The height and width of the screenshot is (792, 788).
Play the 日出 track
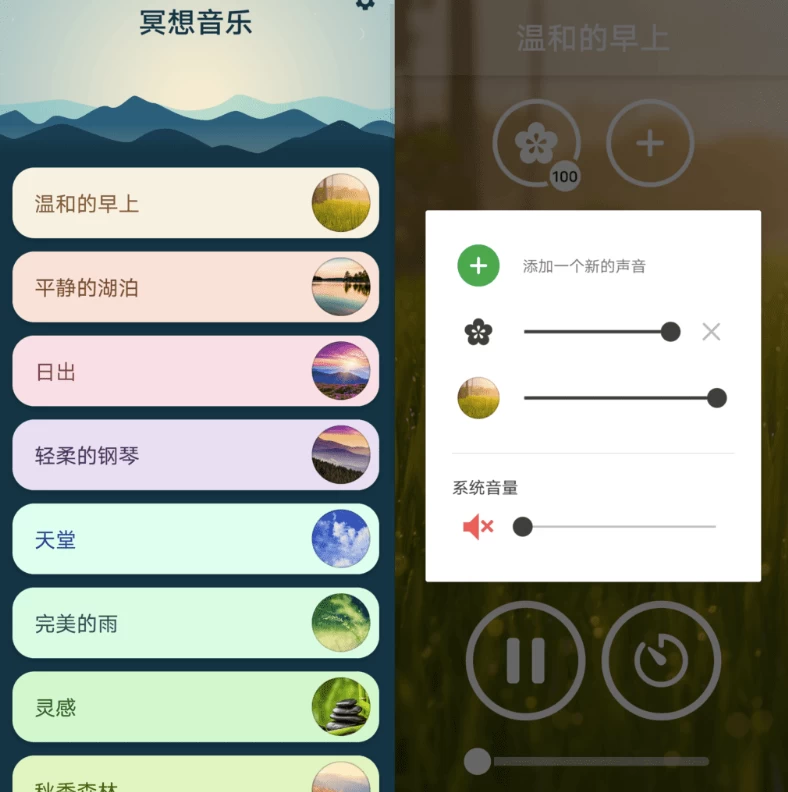tap(195, 371)
